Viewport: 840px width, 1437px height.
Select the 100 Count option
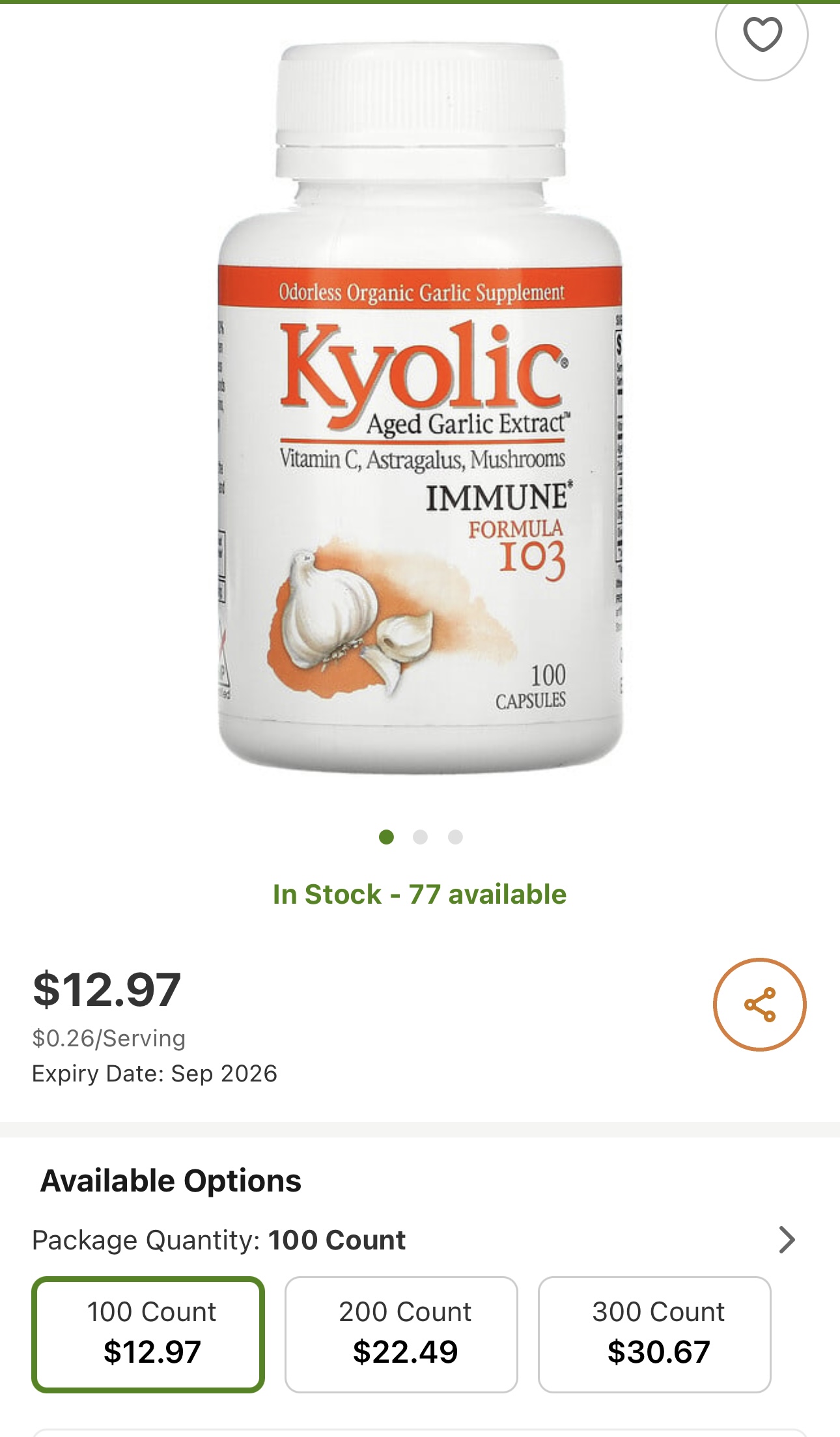click(x=148, y=1333)
